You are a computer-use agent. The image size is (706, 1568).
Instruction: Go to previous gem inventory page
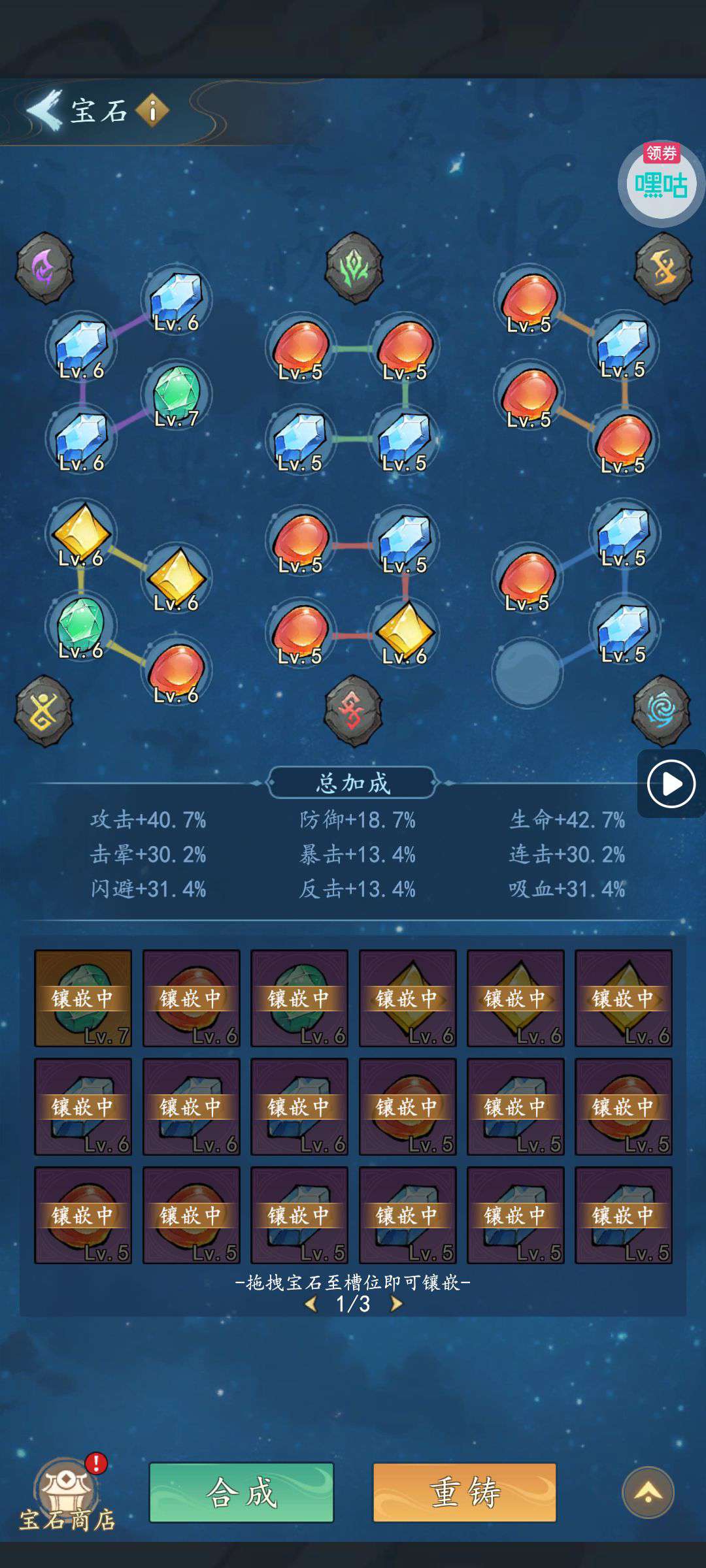click(311, 1304)
